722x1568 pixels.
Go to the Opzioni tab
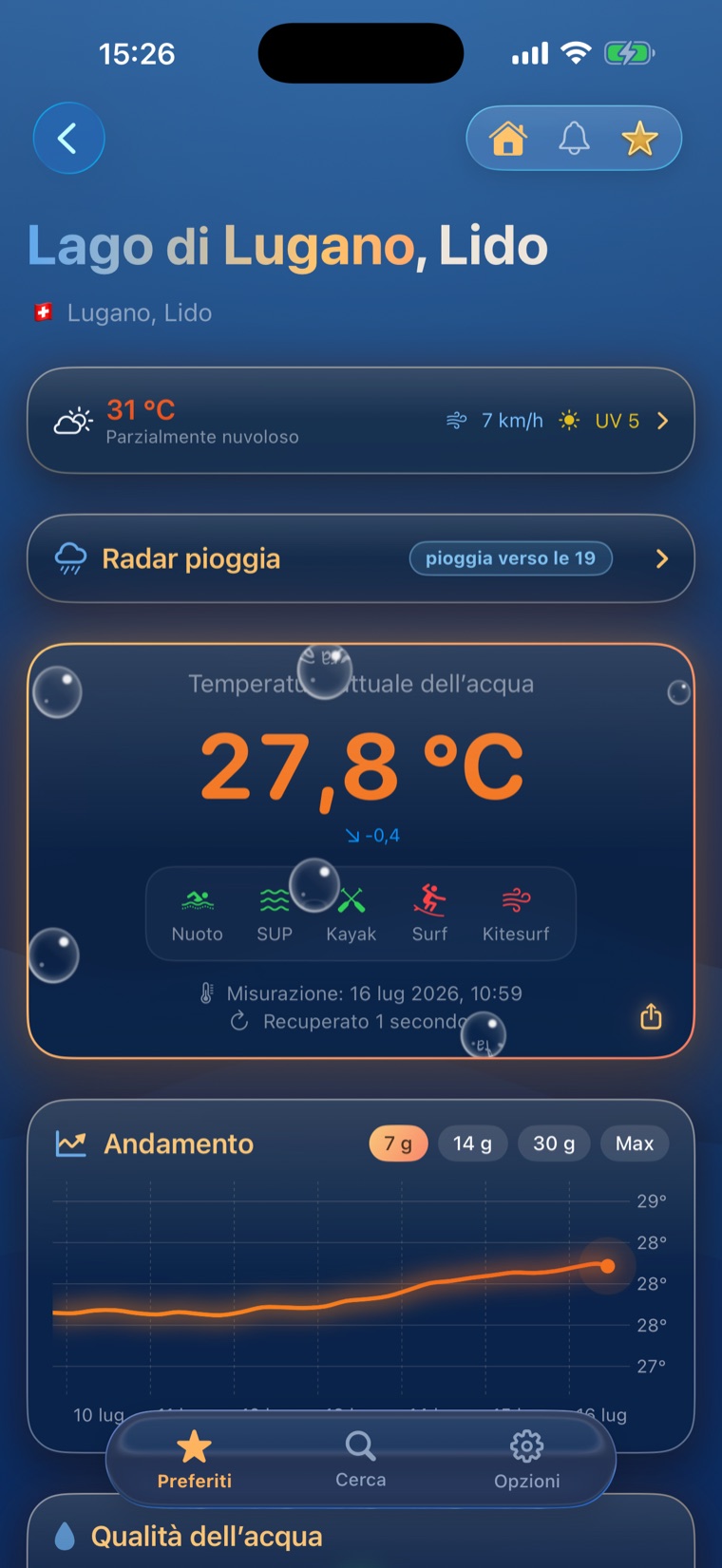(527, 1460)
